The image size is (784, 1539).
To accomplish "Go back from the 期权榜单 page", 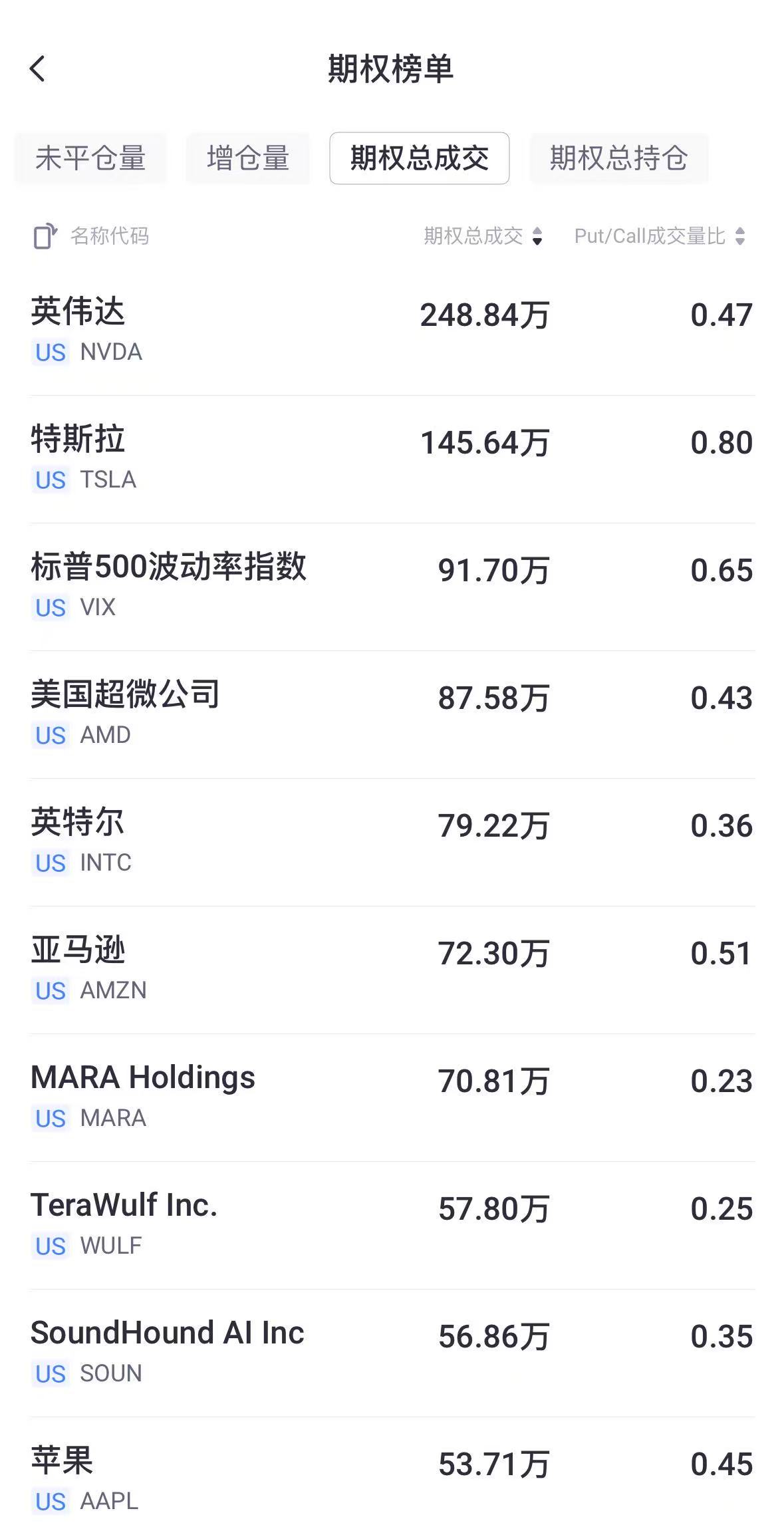I will pyautogui.click(x=38, y=69).
